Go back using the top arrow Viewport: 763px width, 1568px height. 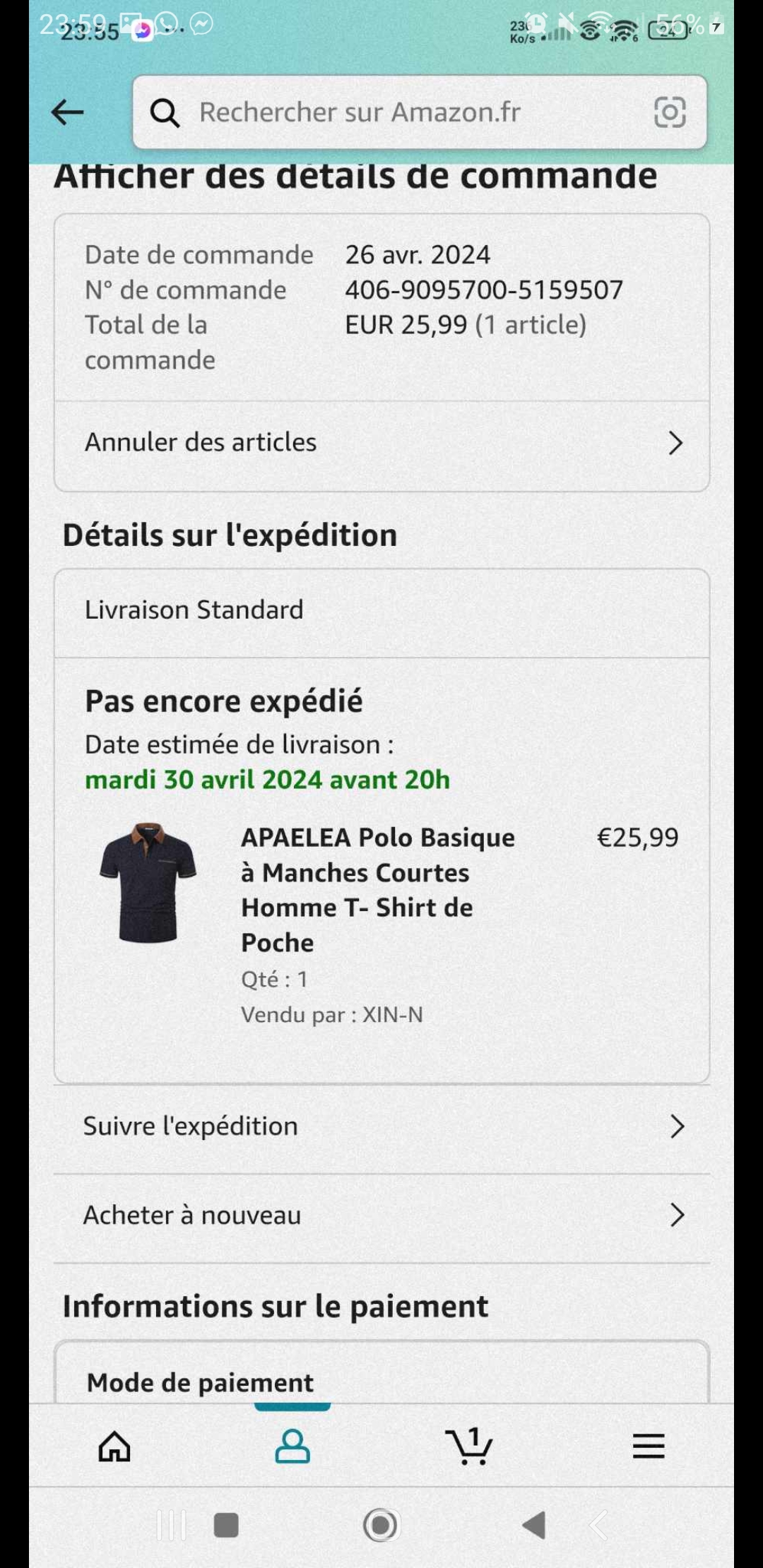pyautogui.click(x=68, y=112)
